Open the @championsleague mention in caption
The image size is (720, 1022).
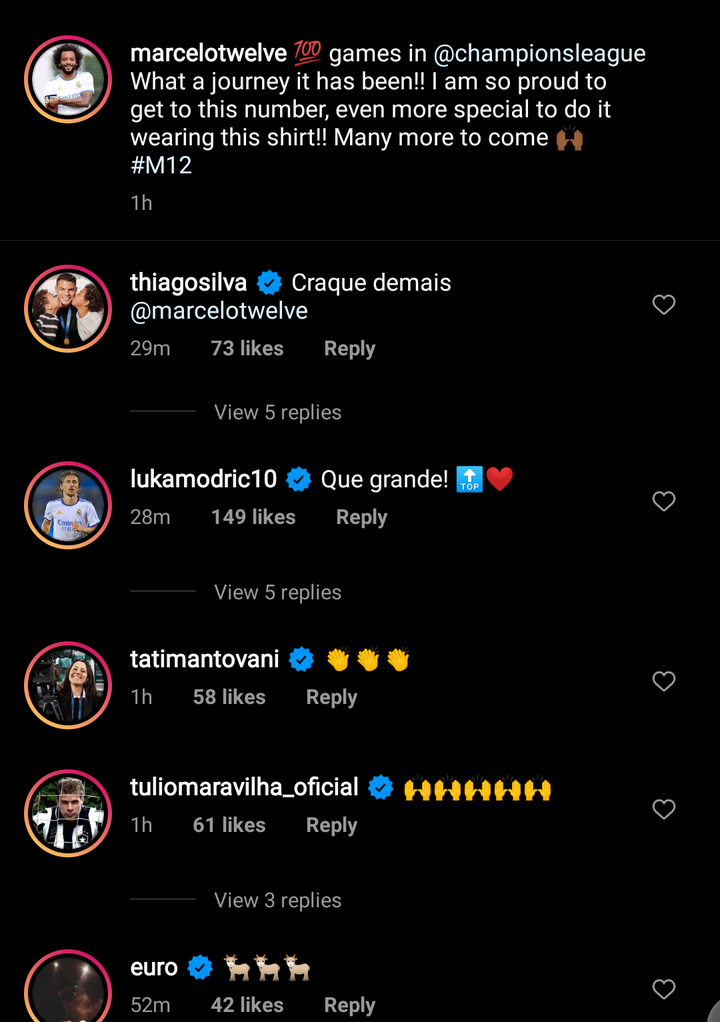click(539, 54)
